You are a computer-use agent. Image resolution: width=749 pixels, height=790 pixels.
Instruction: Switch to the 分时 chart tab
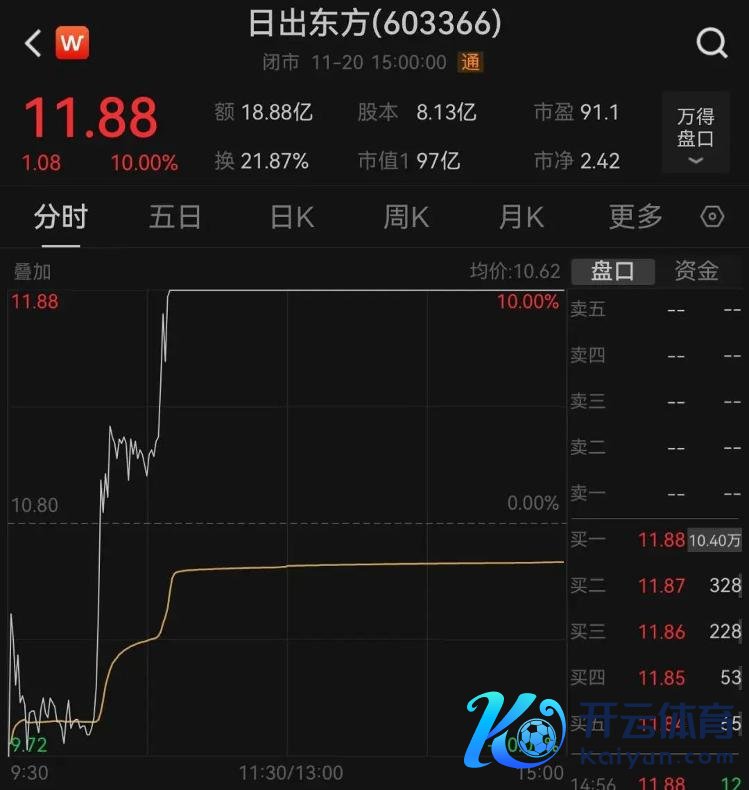point(60,216)
